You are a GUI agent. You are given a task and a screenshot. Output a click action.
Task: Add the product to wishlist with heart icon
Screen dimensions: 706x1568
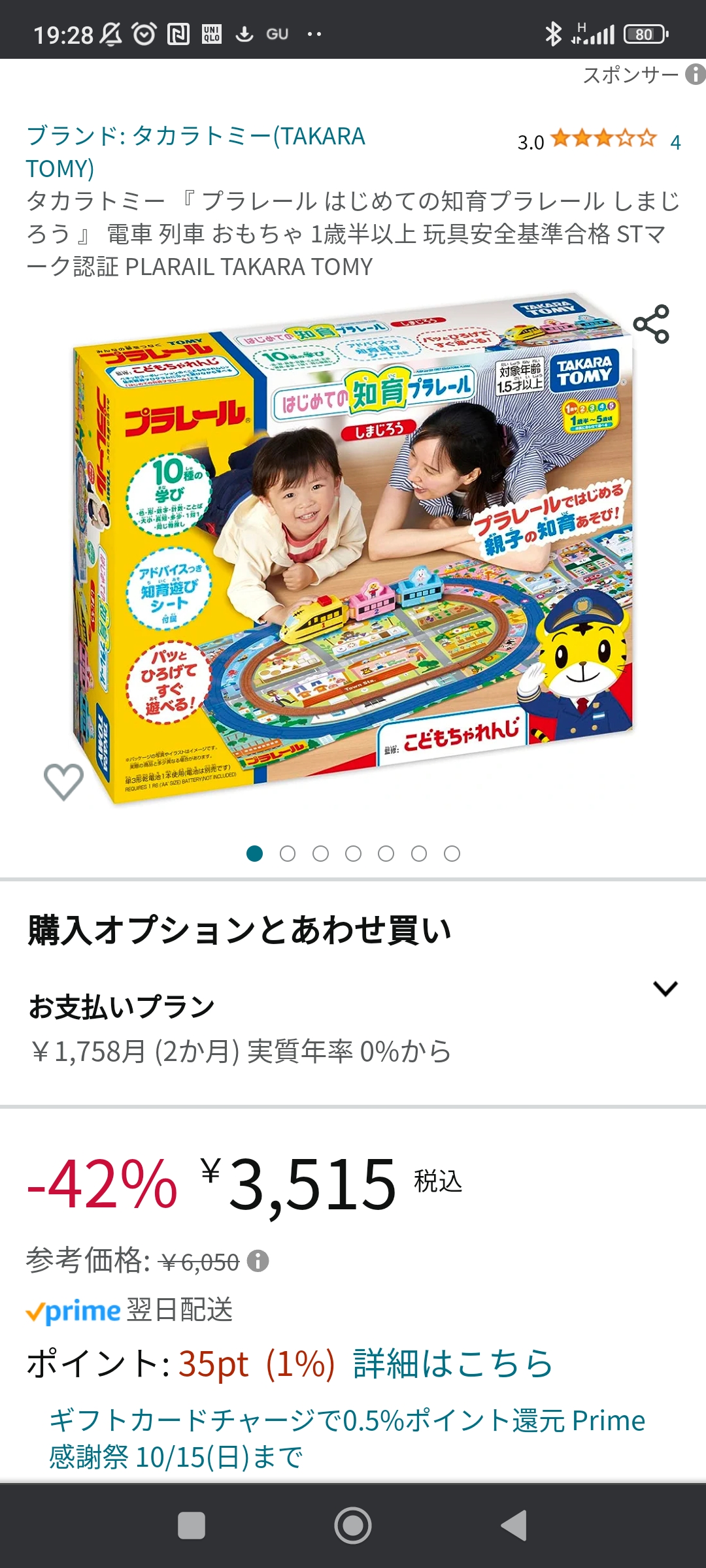pos(63,781)
